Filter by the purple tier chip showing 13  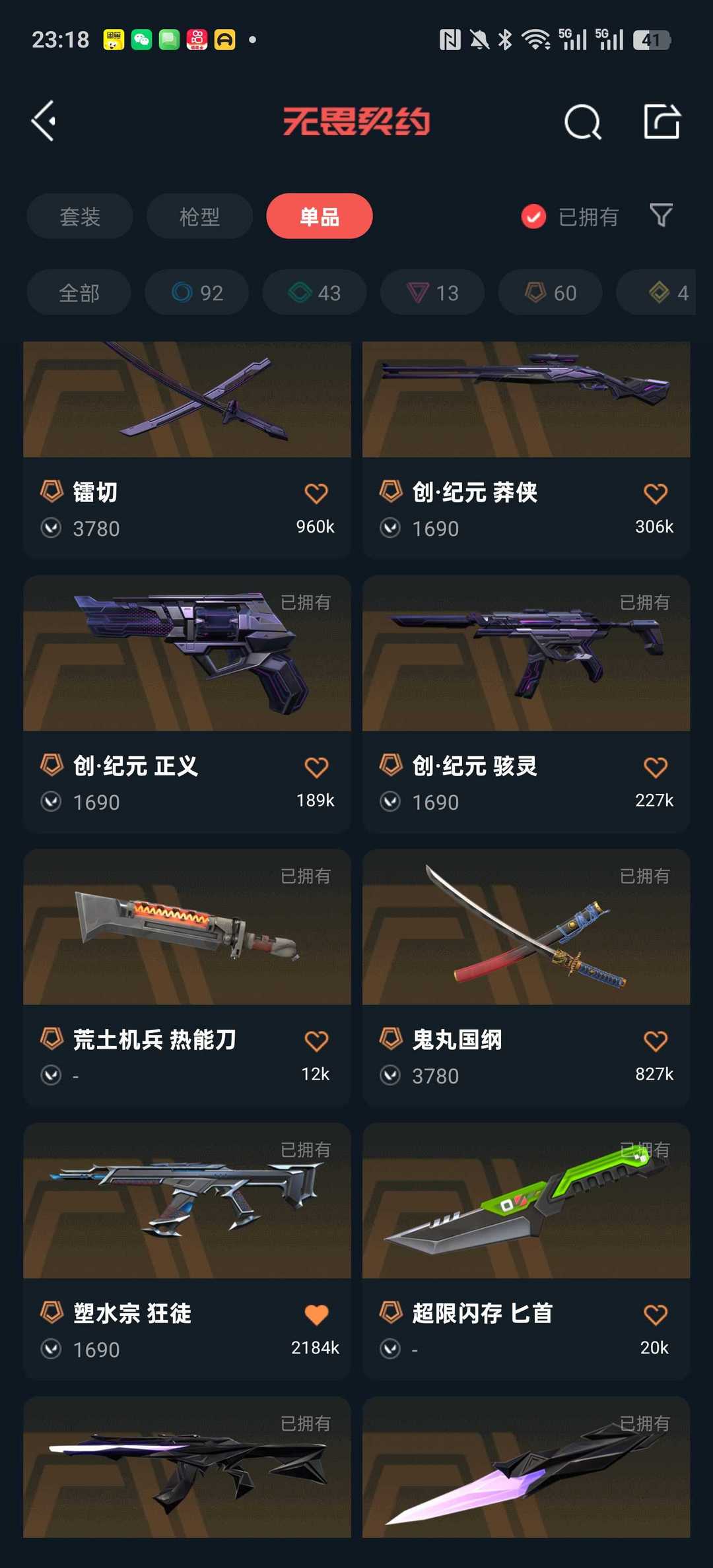[432, 292]
